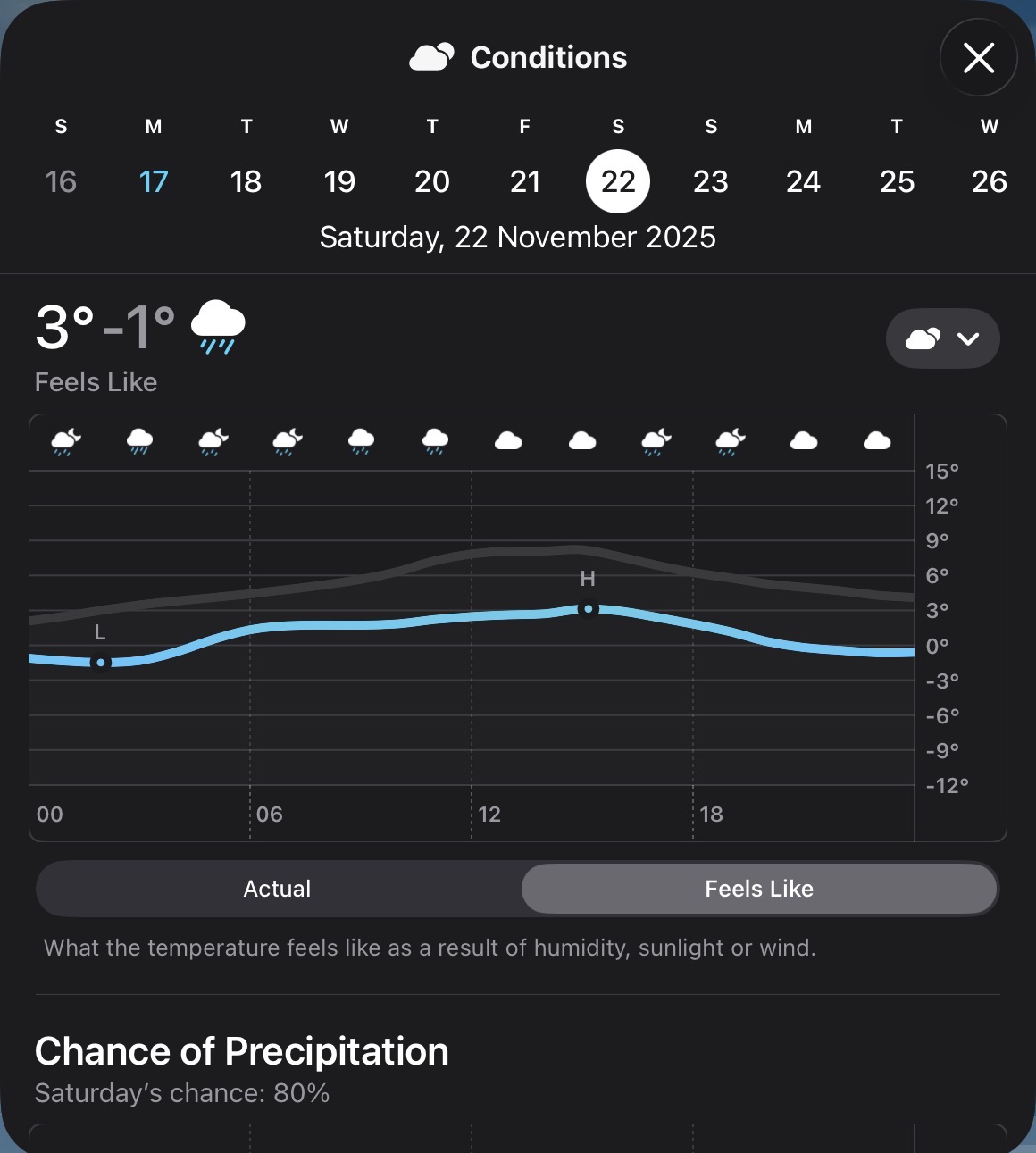Select Thursday 20 in the date strip
This screenshot has height=1153, width=1036.
[432, 181]
